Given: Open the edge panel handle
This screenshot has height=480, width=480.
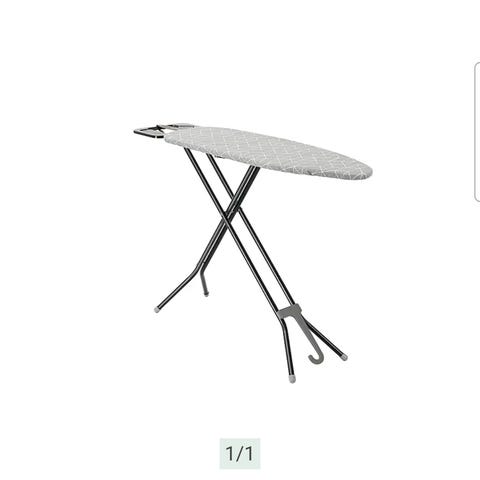Looking at the screenshot, I should (x=477, y=132).
